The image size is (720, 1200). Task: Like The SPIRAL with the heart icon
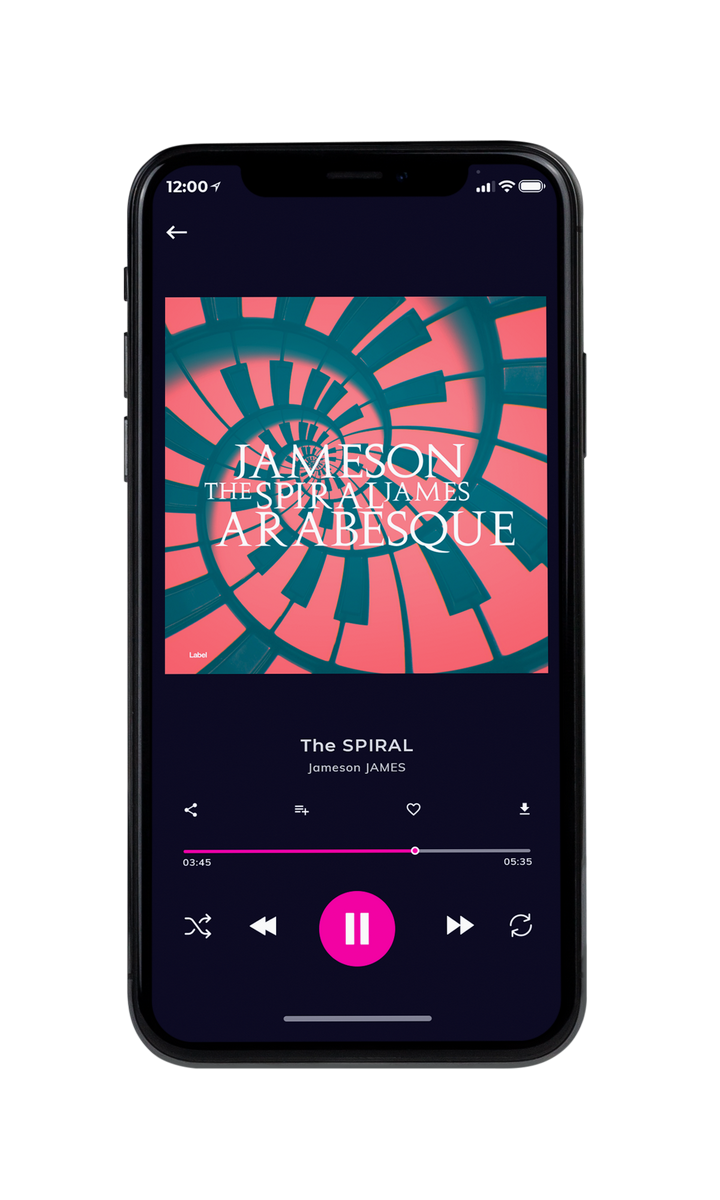413,810
